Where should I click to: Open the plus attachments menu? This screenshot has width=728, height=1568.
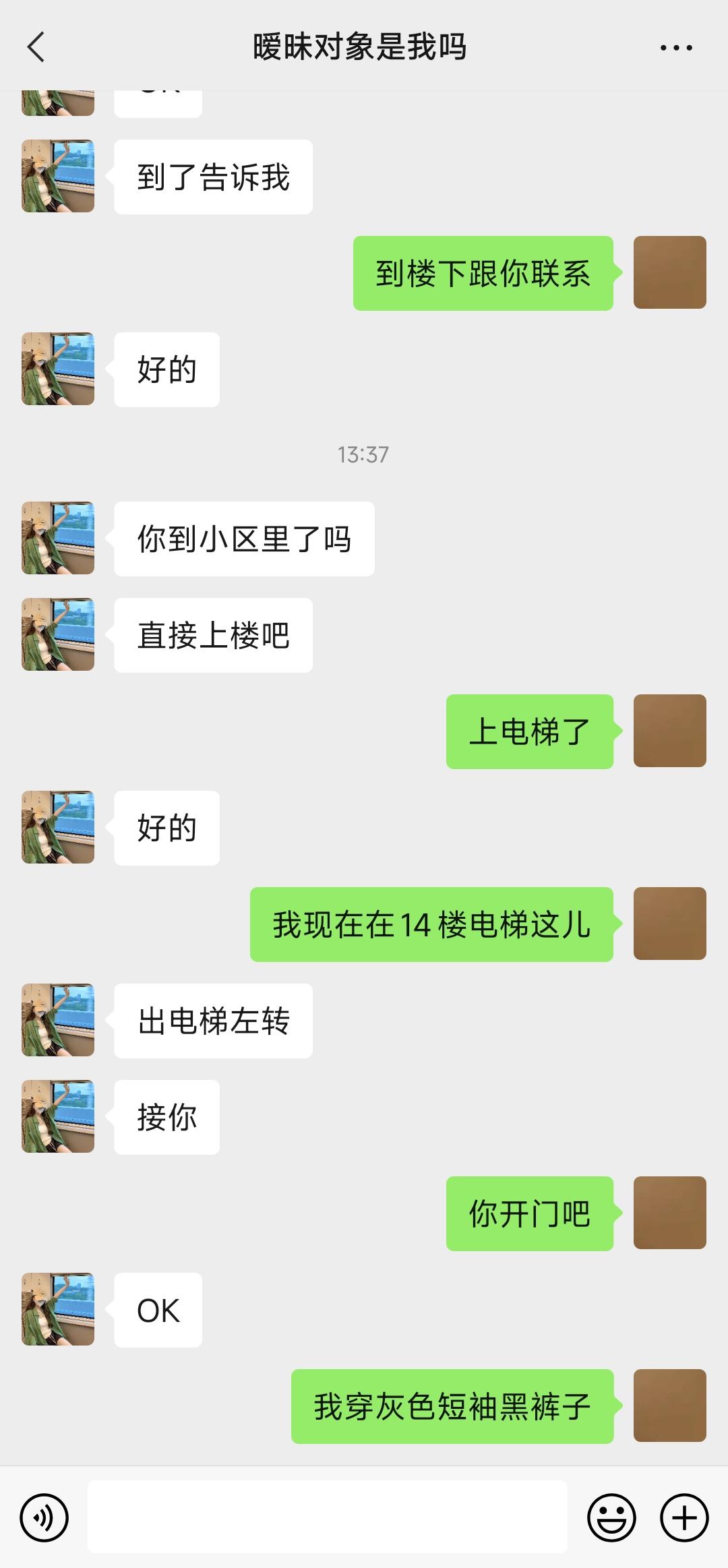(684, 1518)
